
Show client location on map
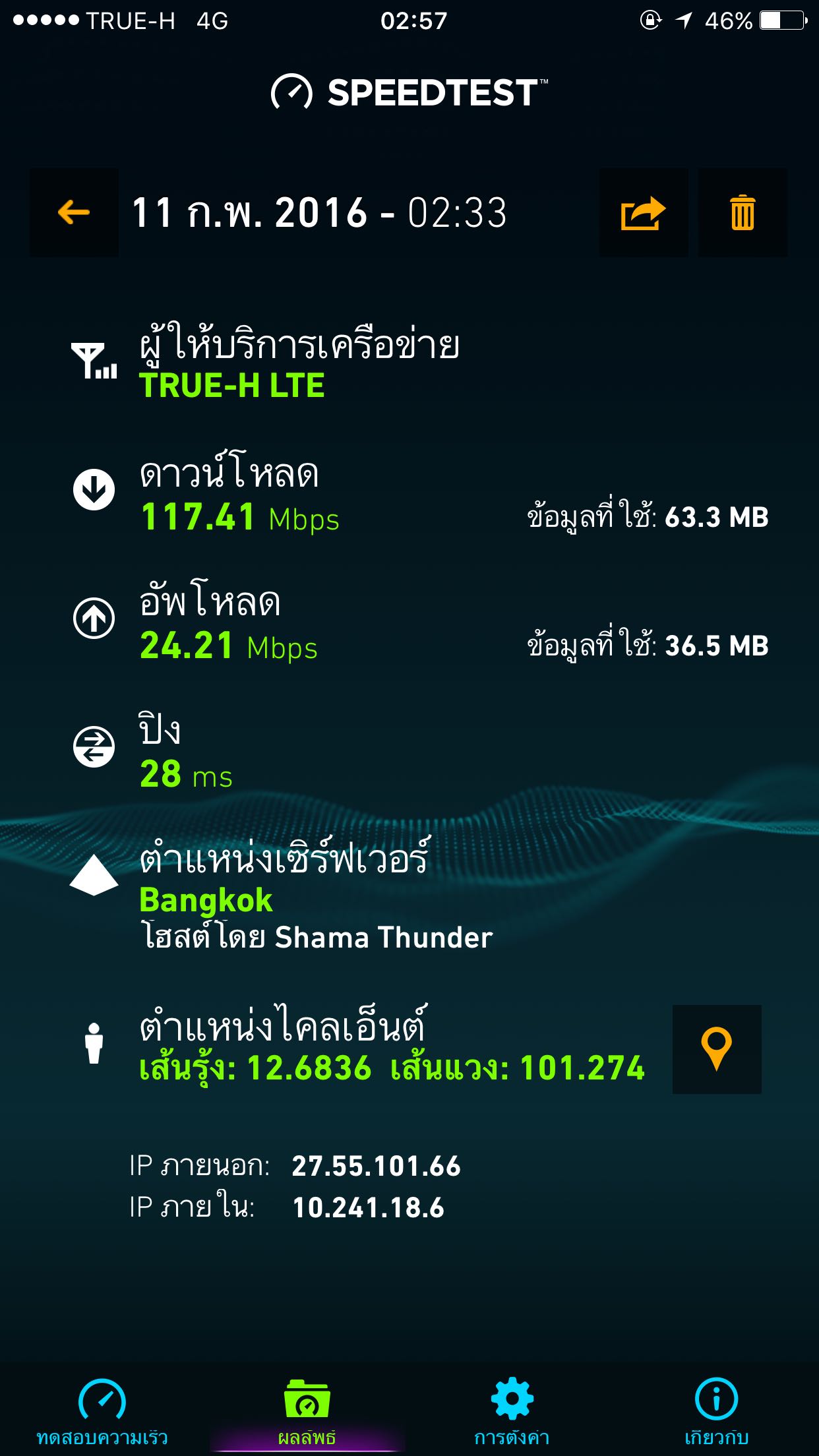point(717,1048)
